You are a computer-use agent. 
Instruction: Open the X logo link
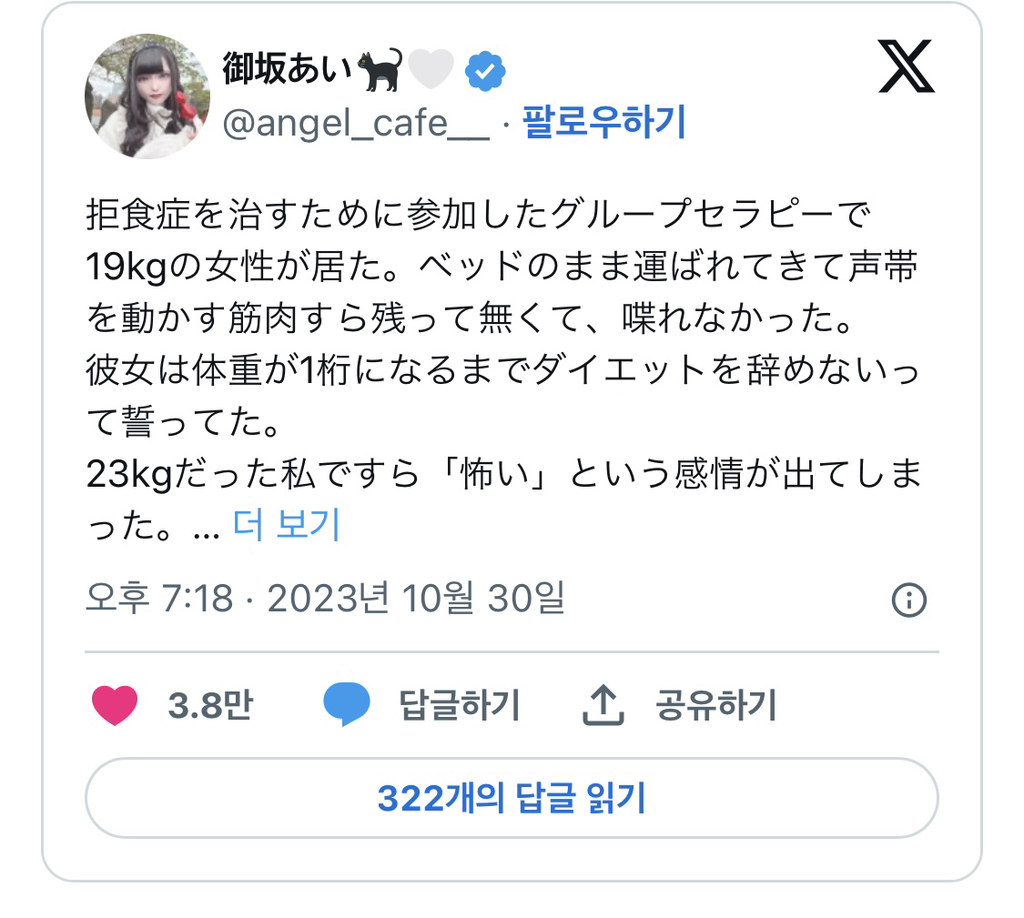point(905,67)
